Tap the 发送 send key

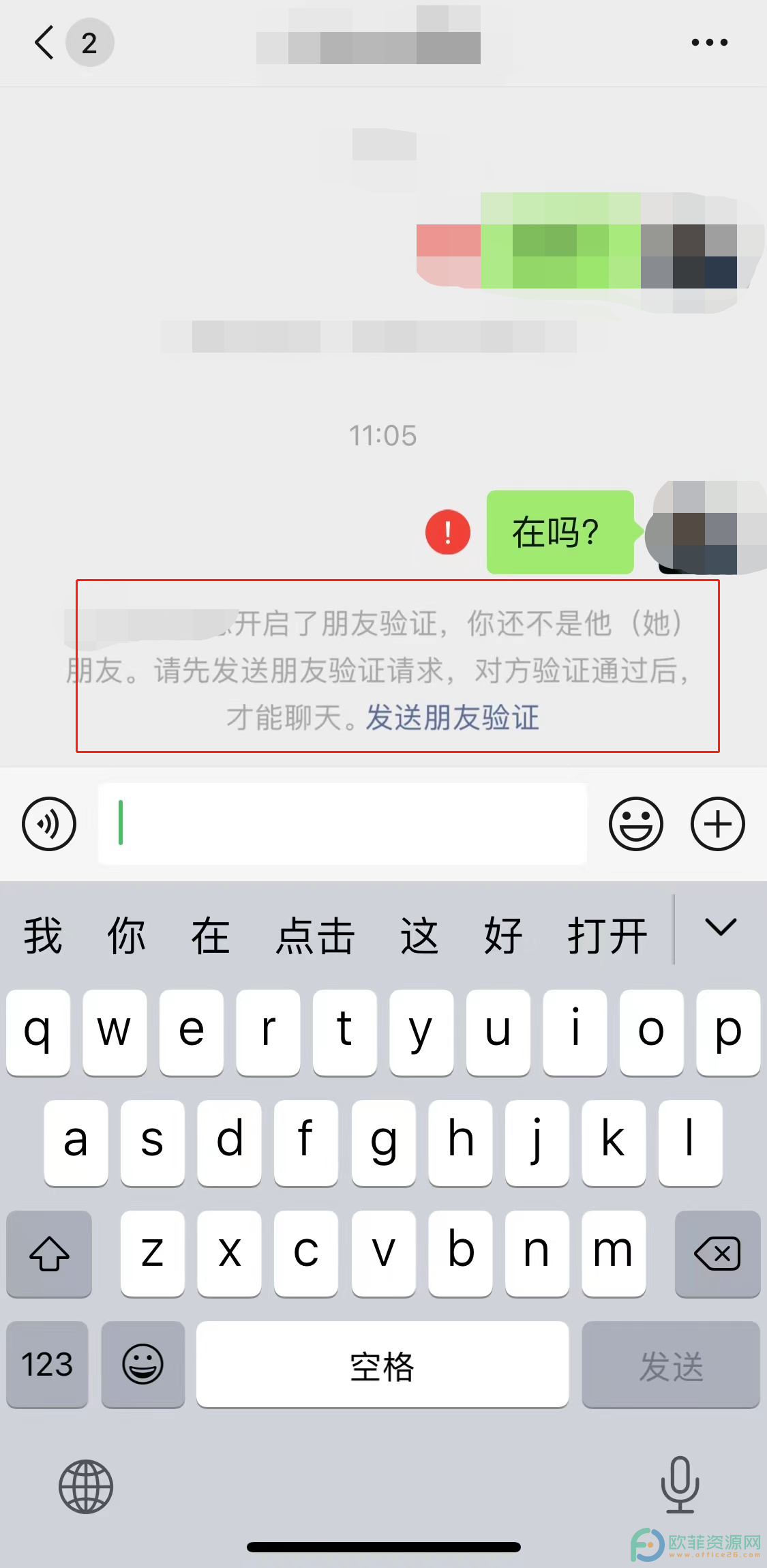pyautogui.click(x=670, y=1364)
